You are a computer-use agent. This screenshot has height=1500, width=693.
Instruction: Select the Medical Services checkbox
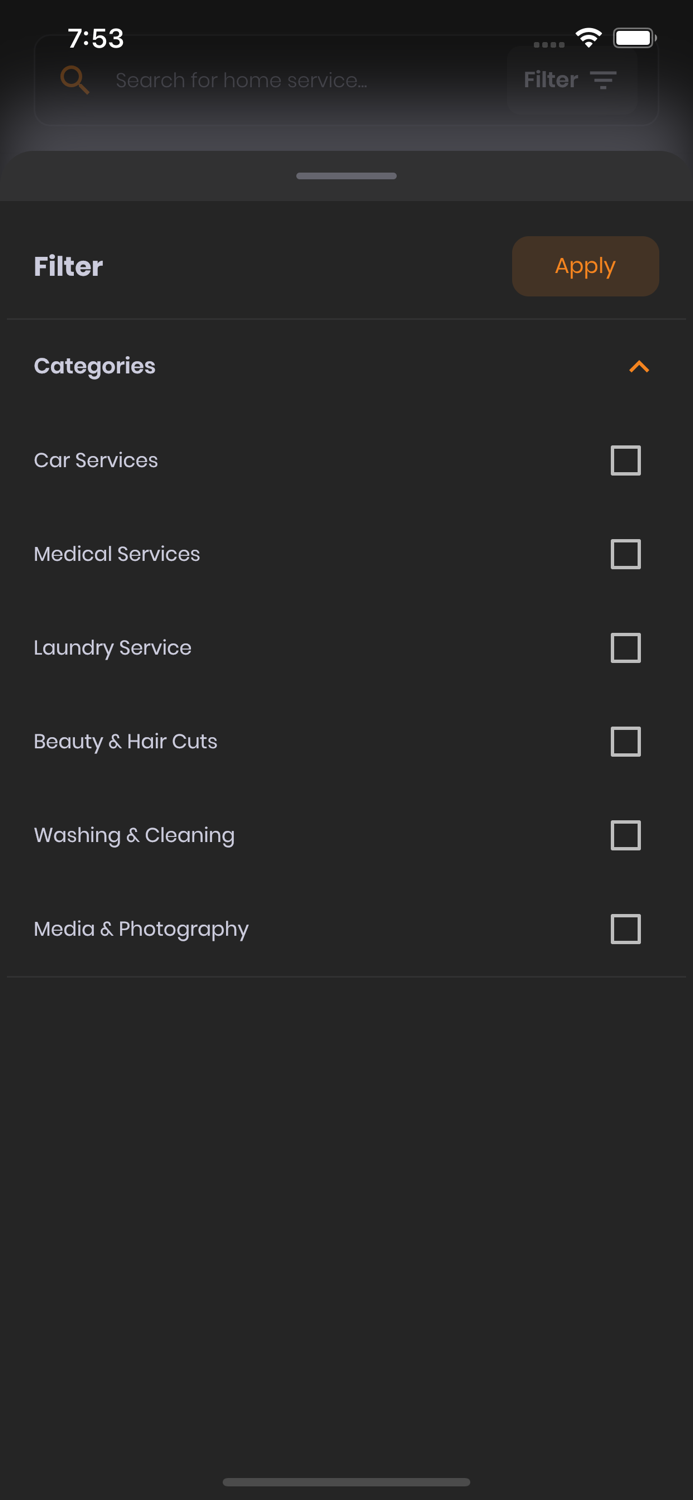(625, 554)
